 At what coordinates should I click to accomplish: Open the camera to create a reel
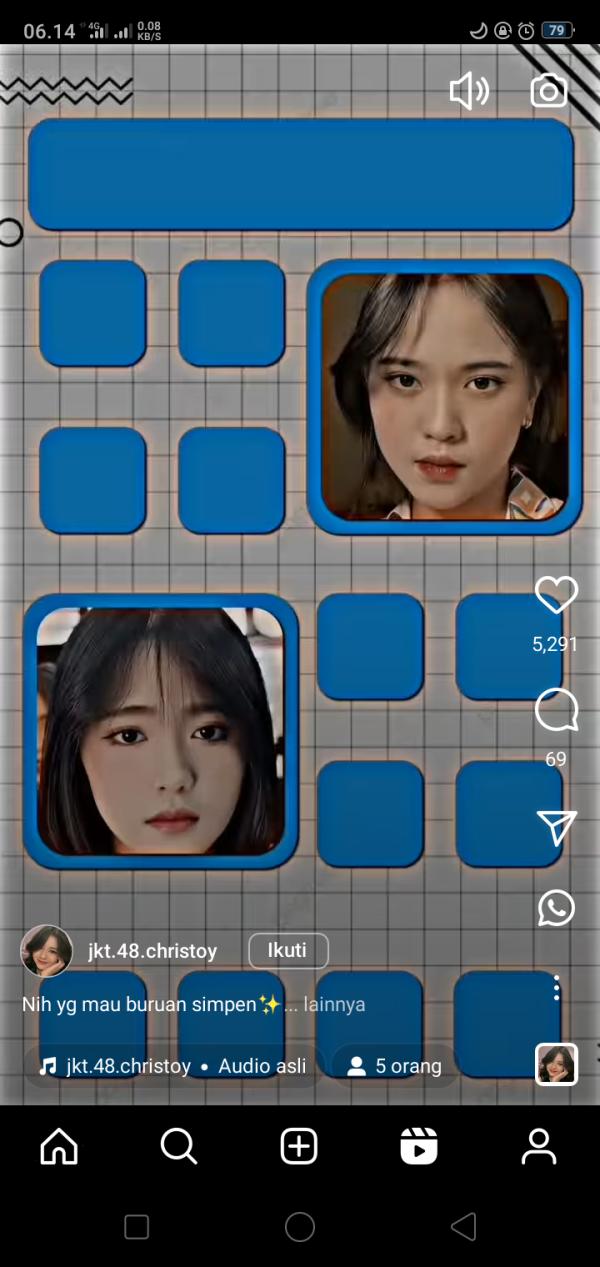coord(548,91)
